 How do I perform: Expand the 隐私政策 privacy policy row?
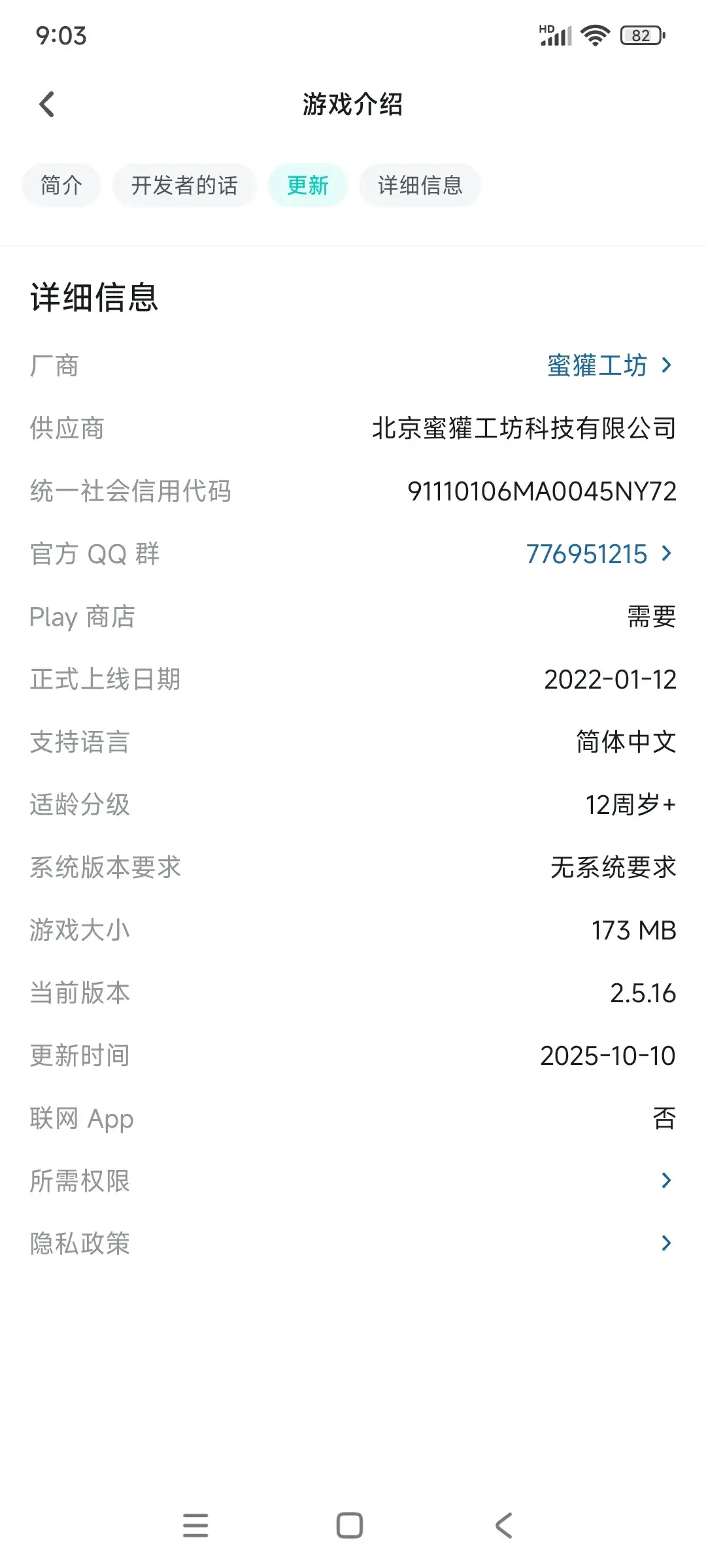353,1243
